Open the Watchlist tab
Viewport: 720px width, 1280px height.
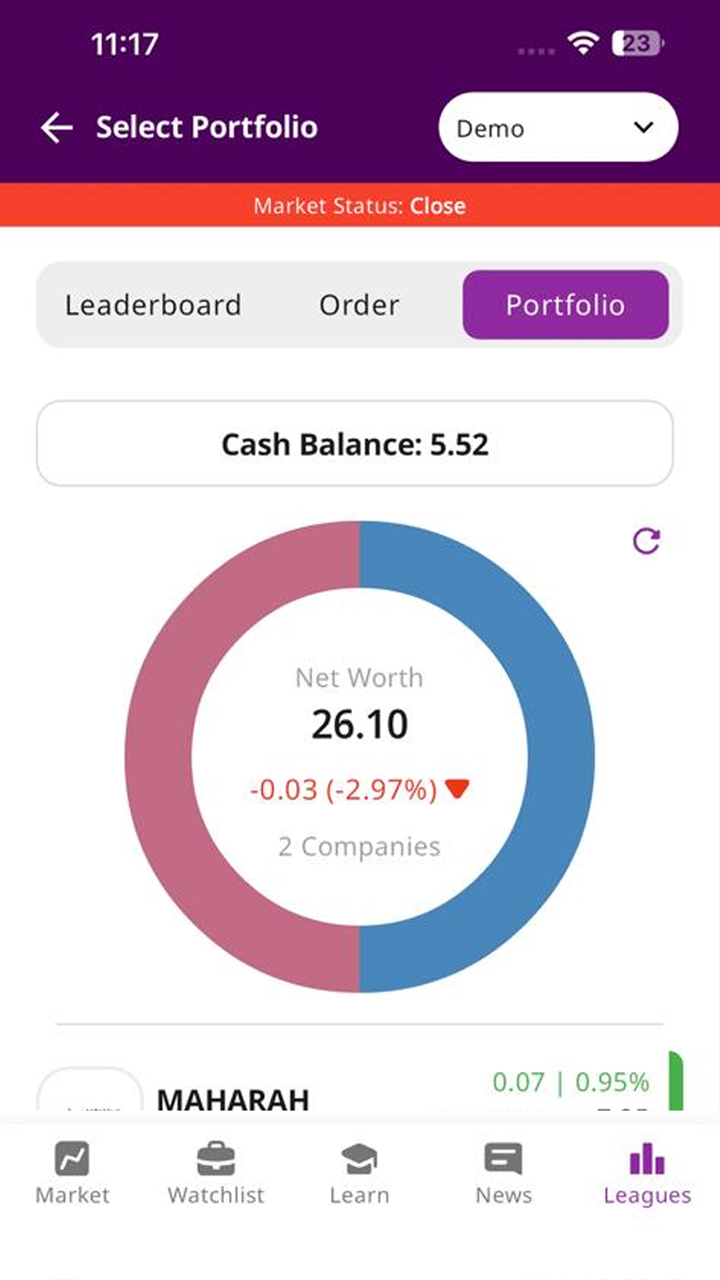pyautogui.click(x=216, y=1174)
